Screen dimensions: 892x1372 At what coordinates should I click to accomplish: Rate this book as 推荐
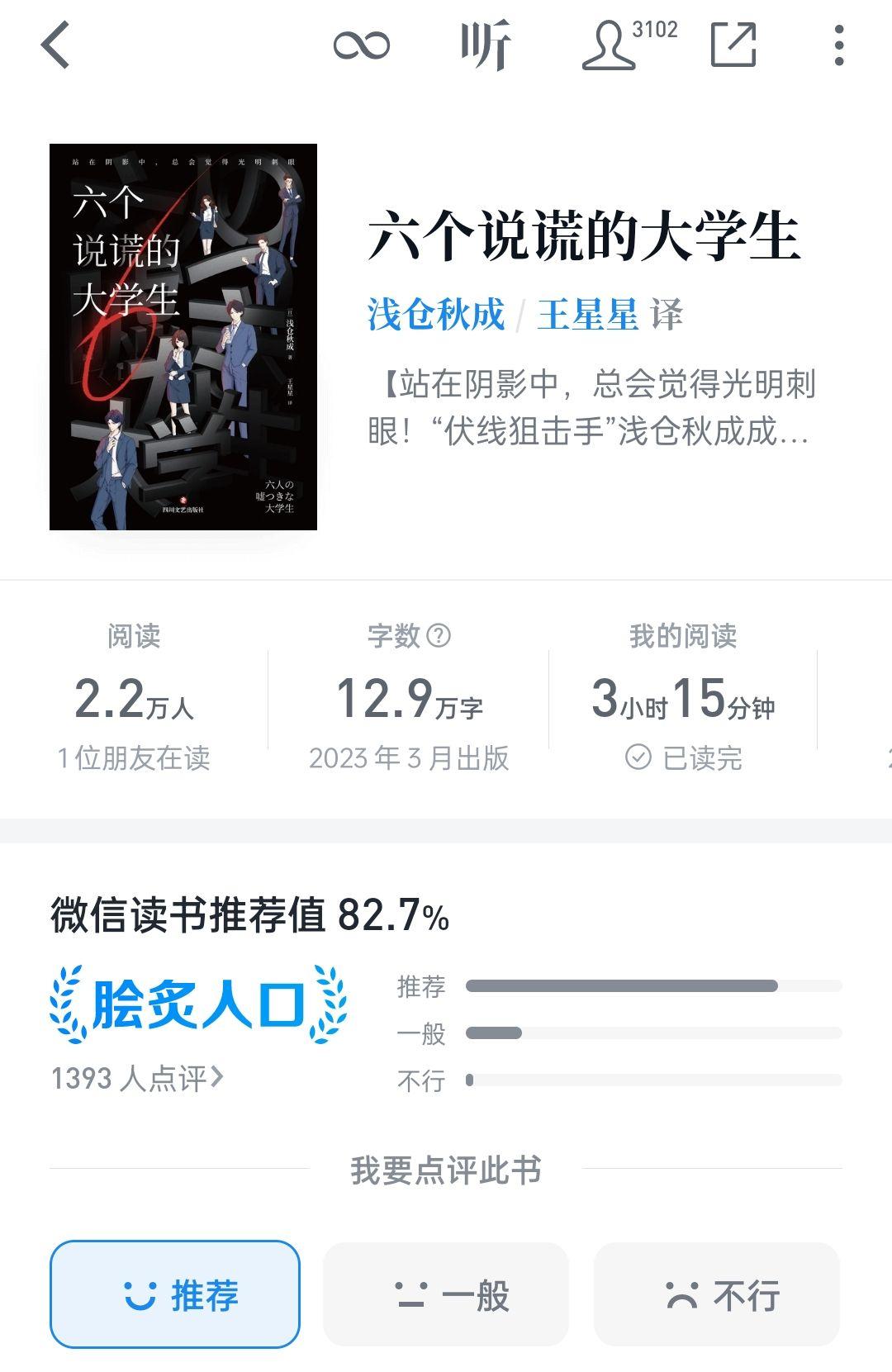pos(175,1294)
